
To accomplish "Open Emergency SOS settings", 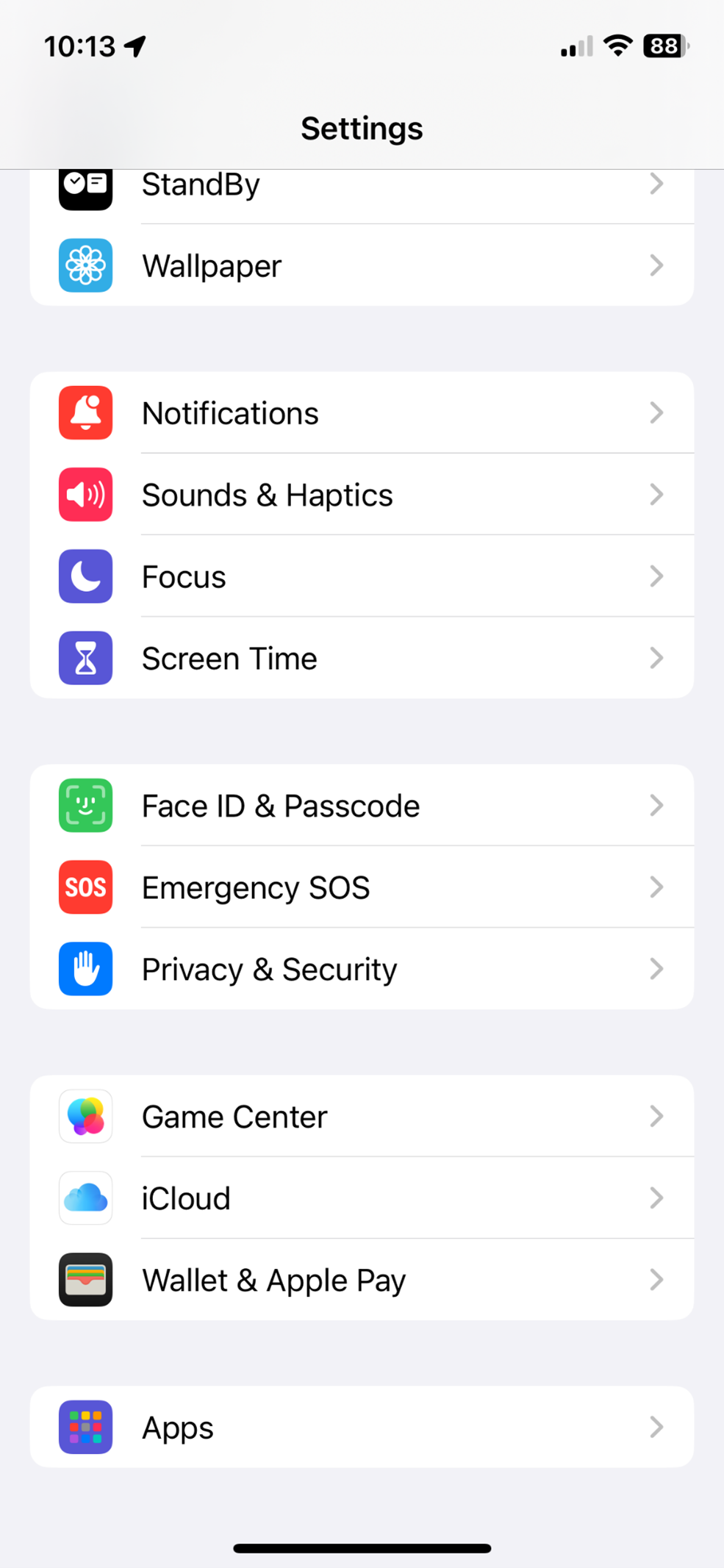I will point(362,887).
